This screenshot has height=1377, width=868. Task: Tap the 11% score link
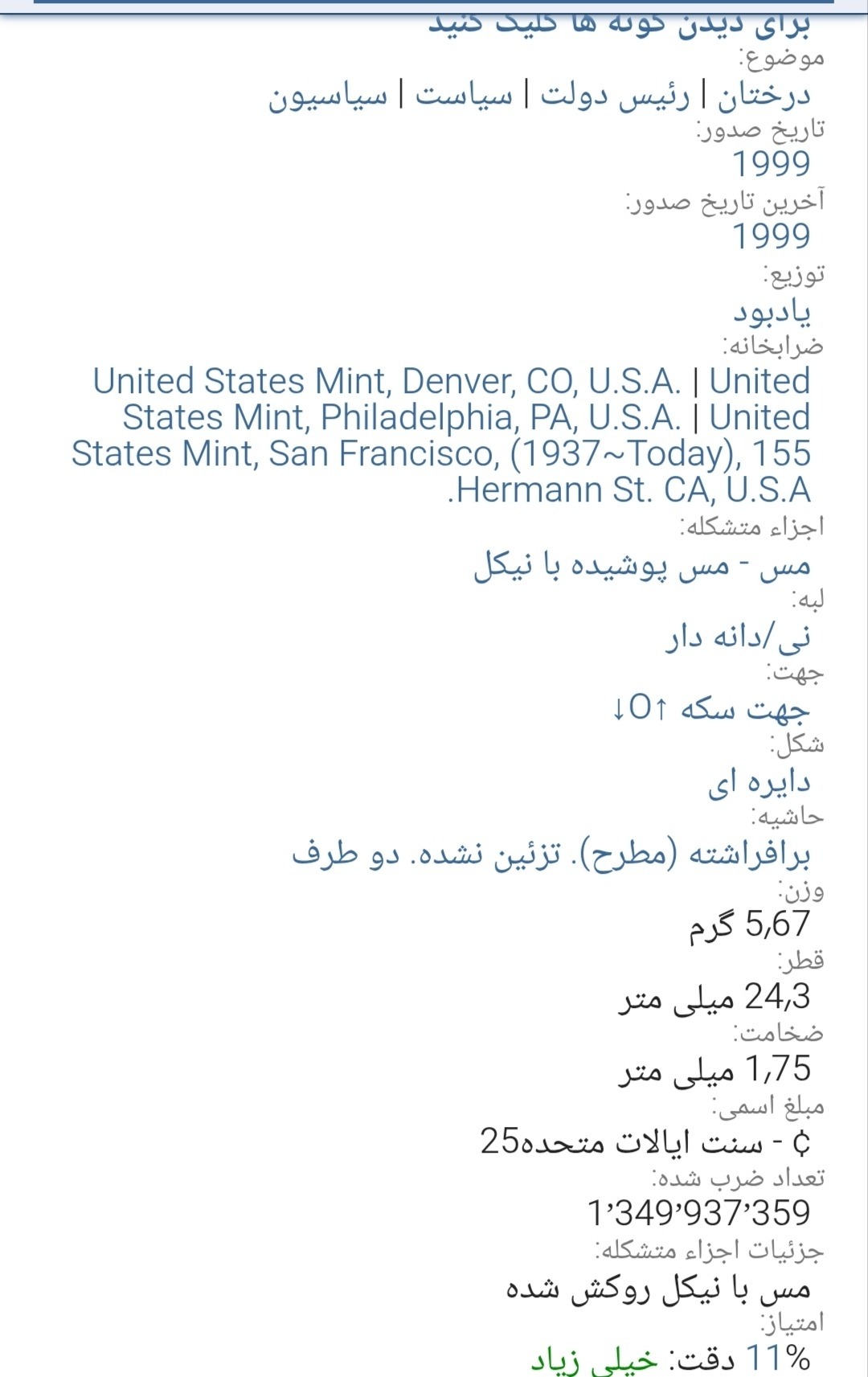tap(777, 1359)
